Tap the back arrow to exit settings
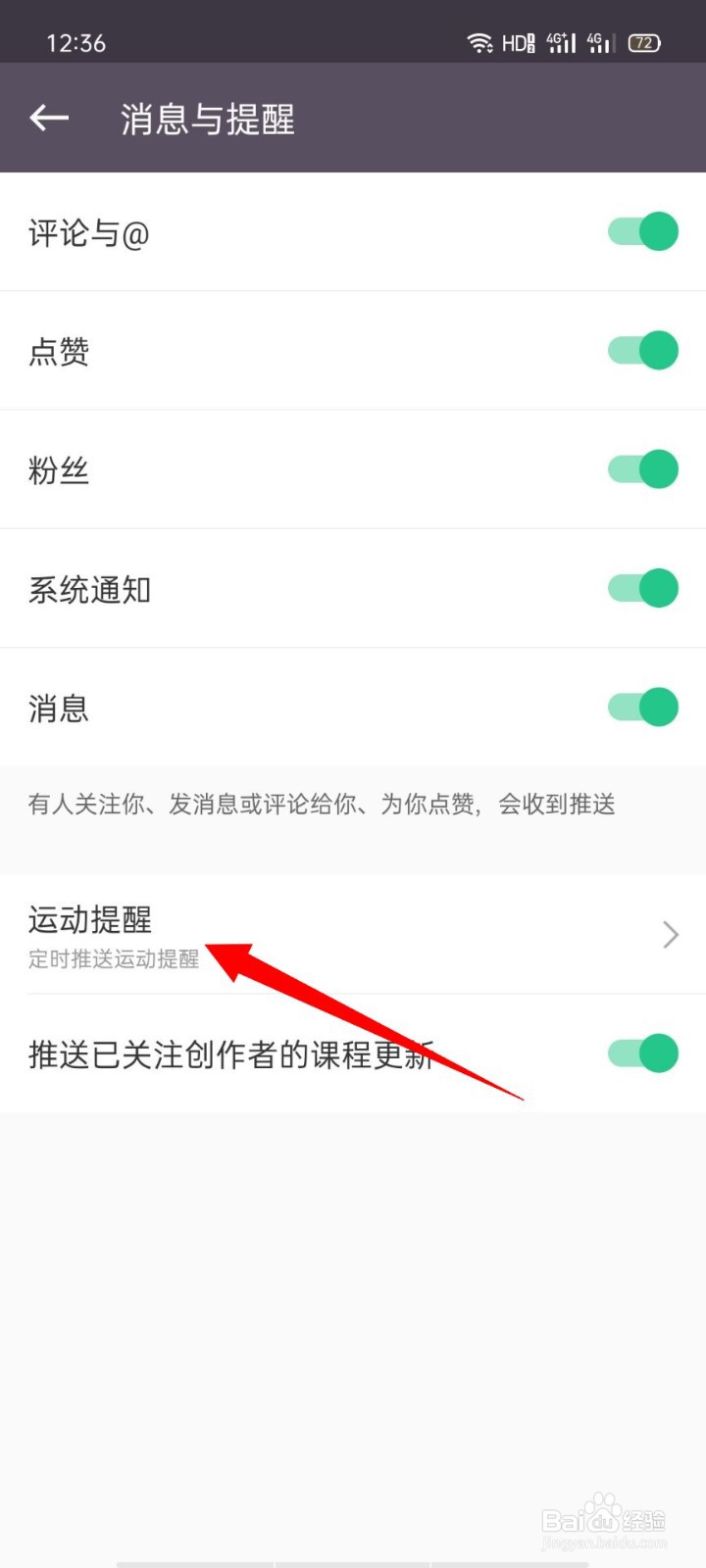The height and width of the screenshot is (1568, 706). coord(48,117)
